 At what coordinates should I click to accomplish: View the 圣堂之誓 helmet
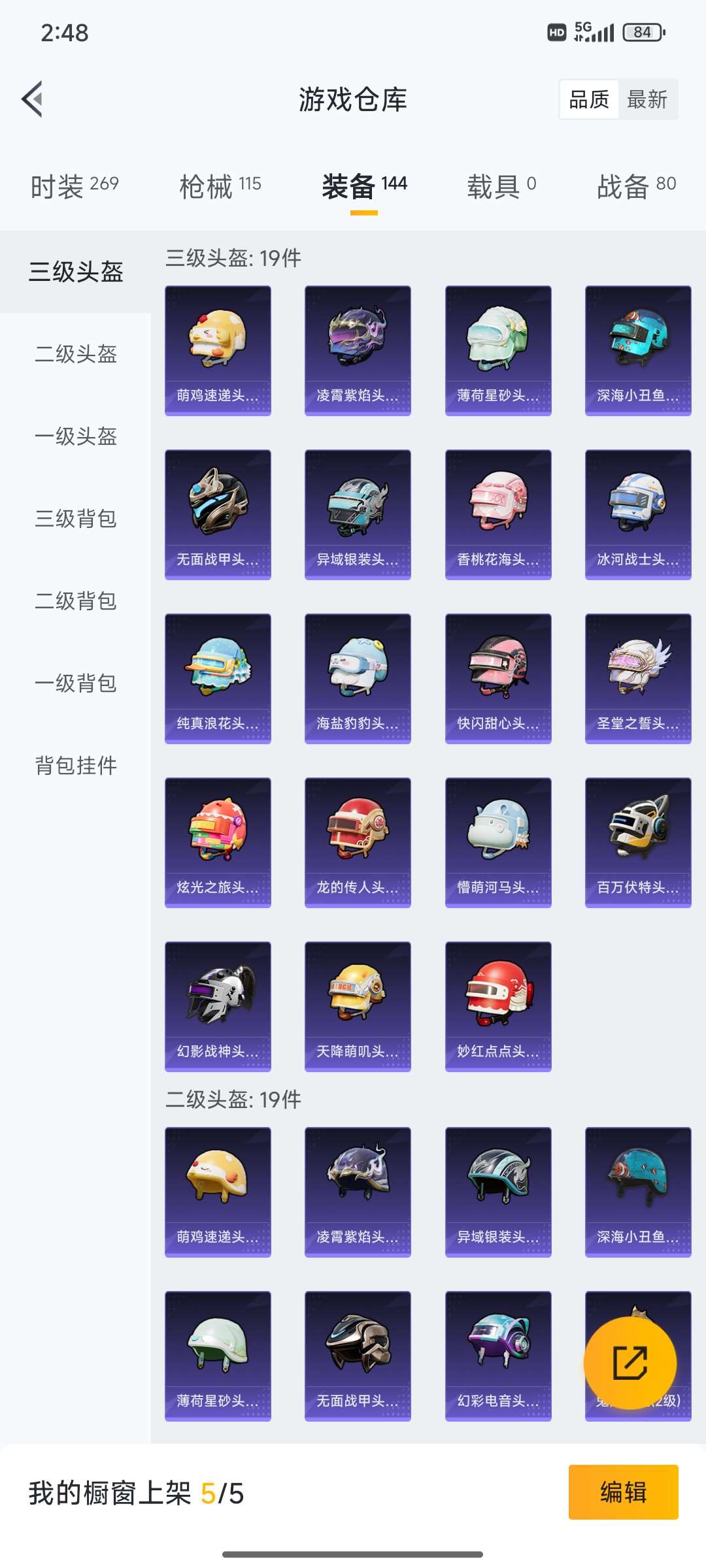click(638, 678)
